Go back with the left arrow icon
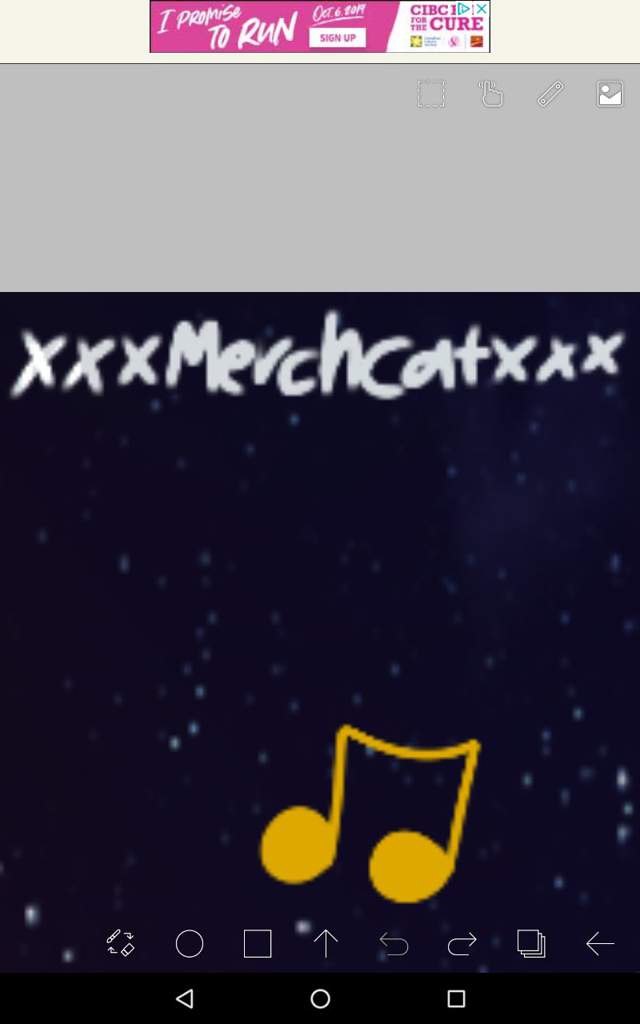Screen dimensions: 640x1024 (x=599, y=943)
